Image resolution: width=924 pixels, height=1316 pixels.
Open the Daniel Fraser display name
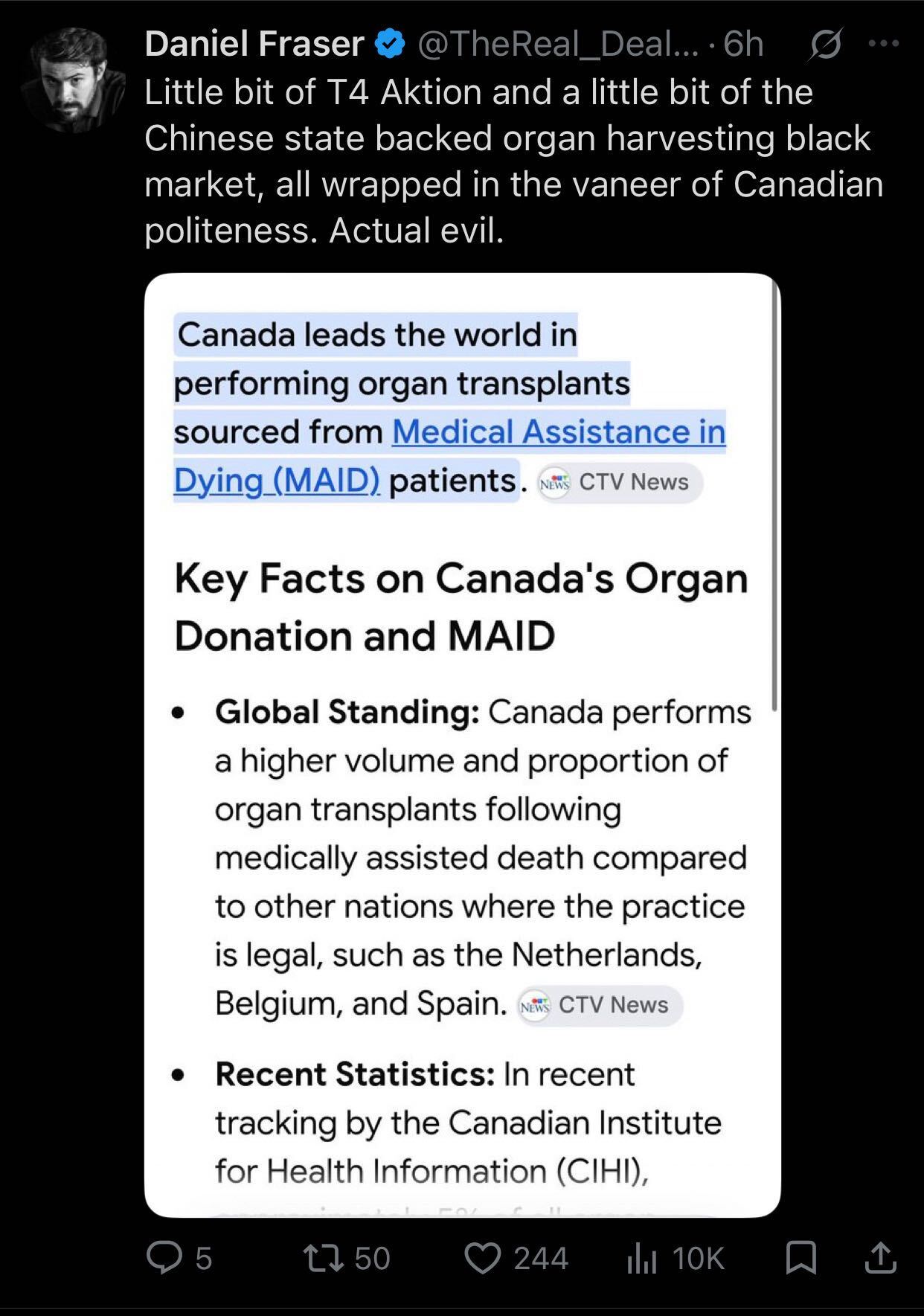pyautogui.click(x=254, y=45)
